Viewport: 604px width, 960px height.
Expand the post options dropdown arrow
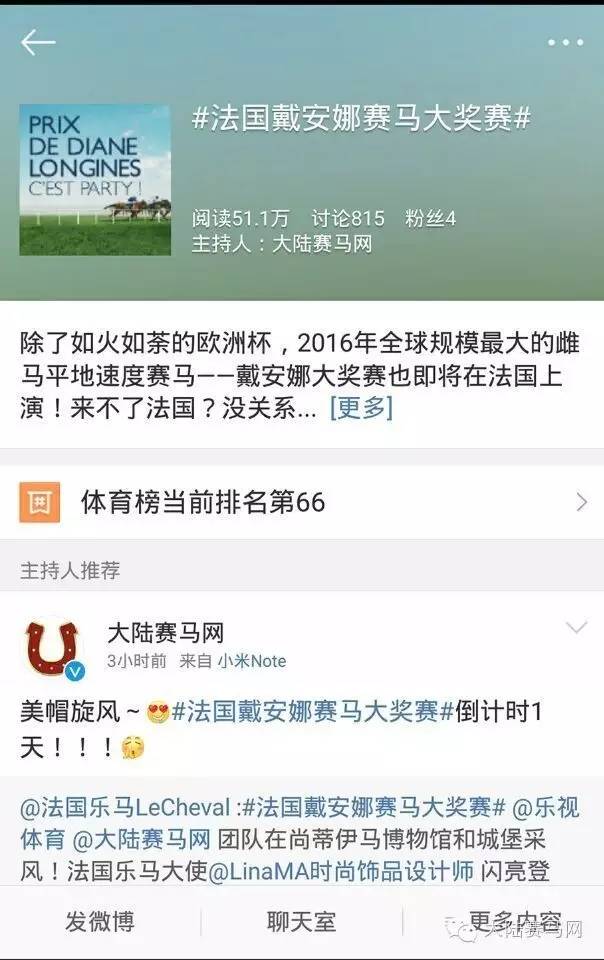pyautogui.click(x=576, y=629)
